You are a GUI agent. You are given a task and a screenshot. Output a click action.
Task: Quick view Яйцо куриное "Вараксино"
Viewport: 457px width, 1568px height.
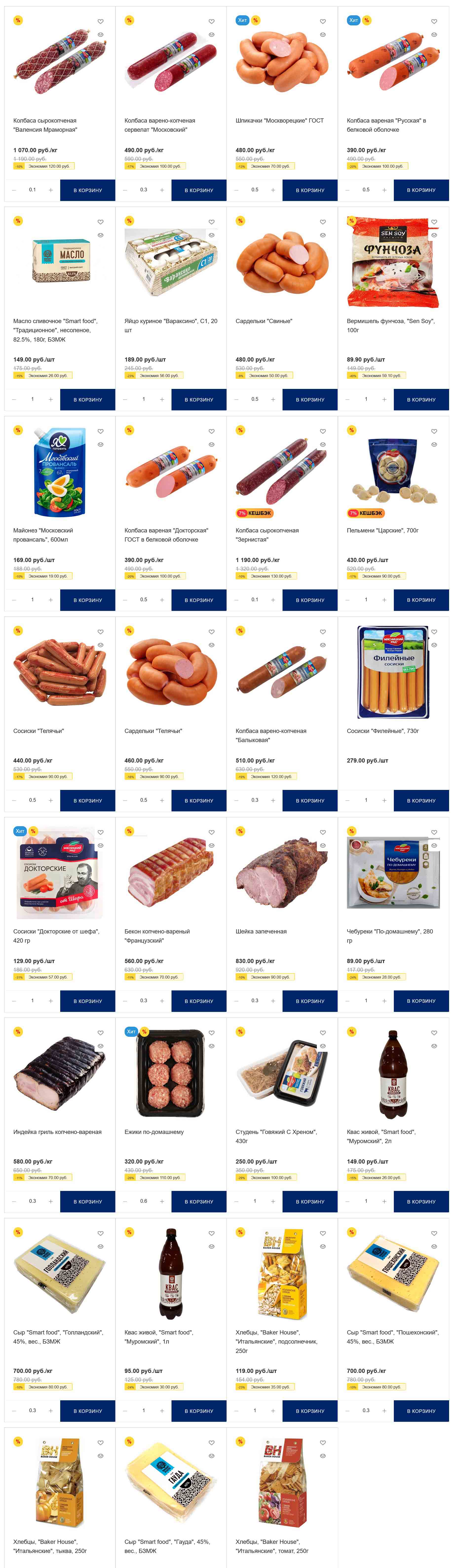point(211,235)
